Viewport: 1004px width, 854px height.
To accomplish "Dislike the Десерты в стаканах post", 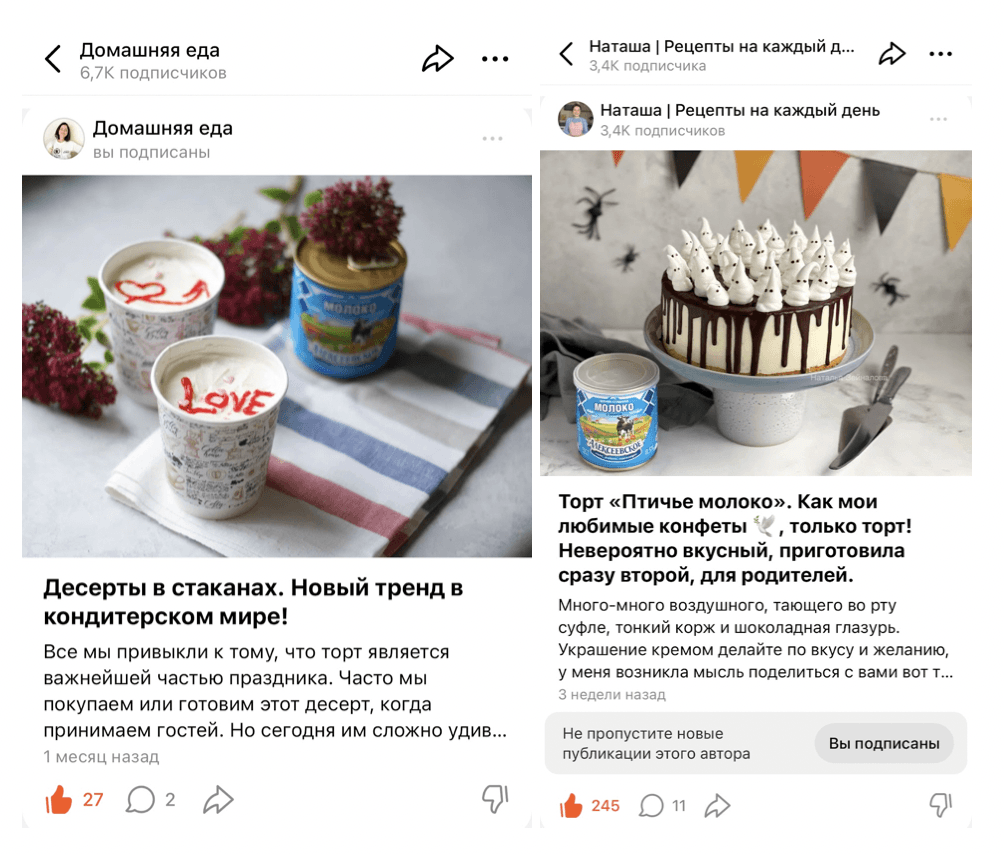I will 495,798.
